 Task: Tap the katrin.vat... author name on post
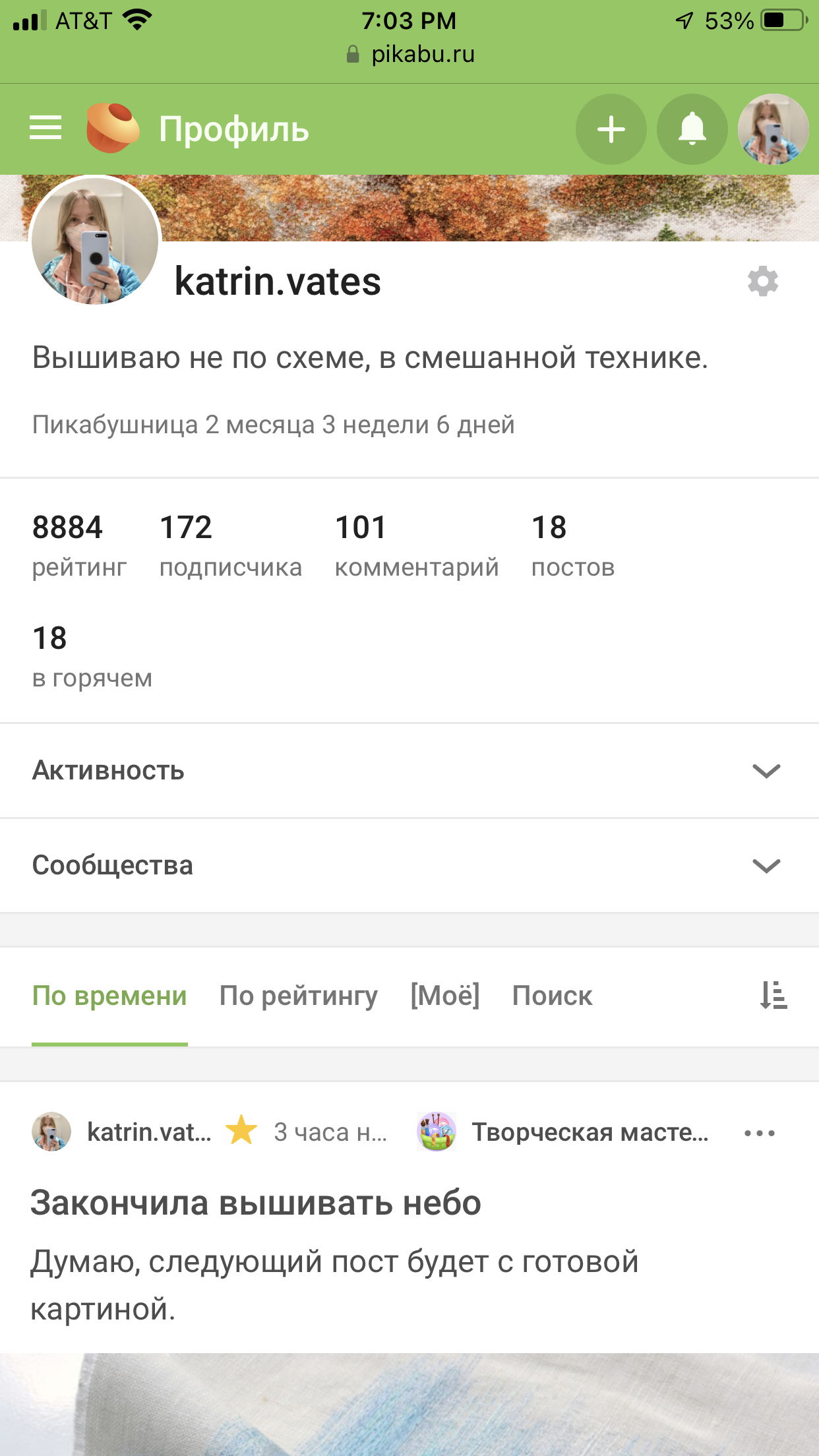[x=149, y=1132]
